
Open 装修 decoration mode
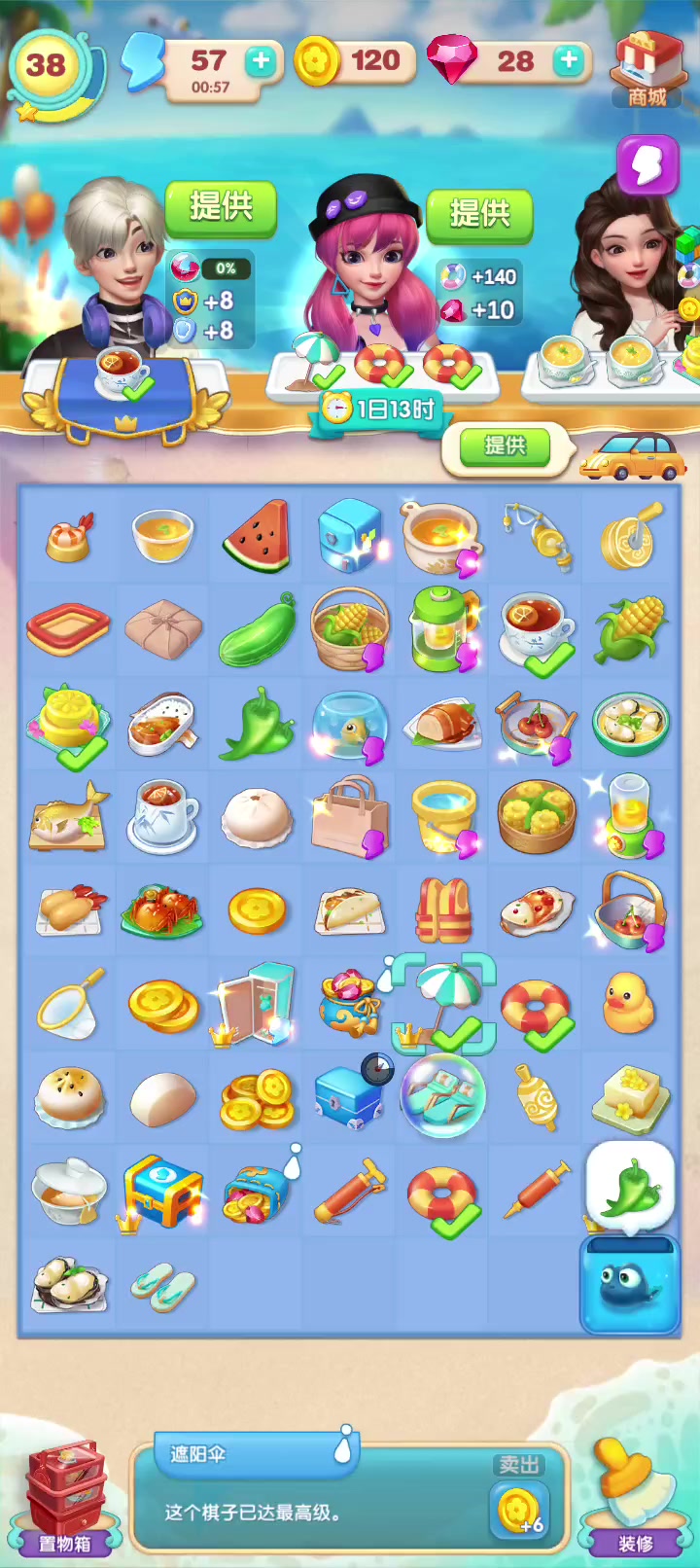(635, 1498)
